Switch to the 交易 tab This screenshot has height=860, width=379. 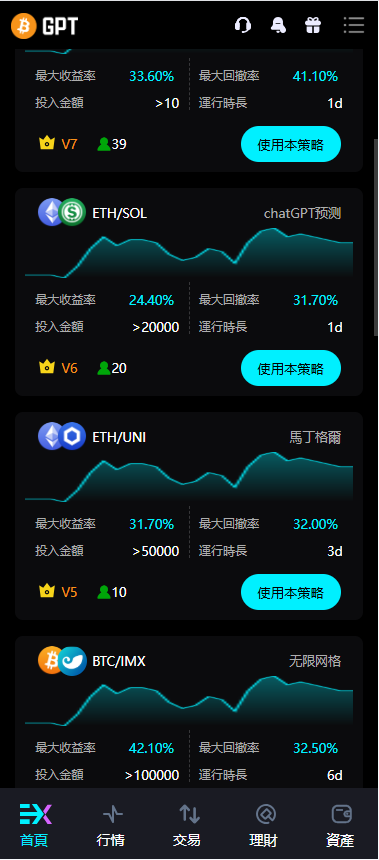click(x=187, y=825)
